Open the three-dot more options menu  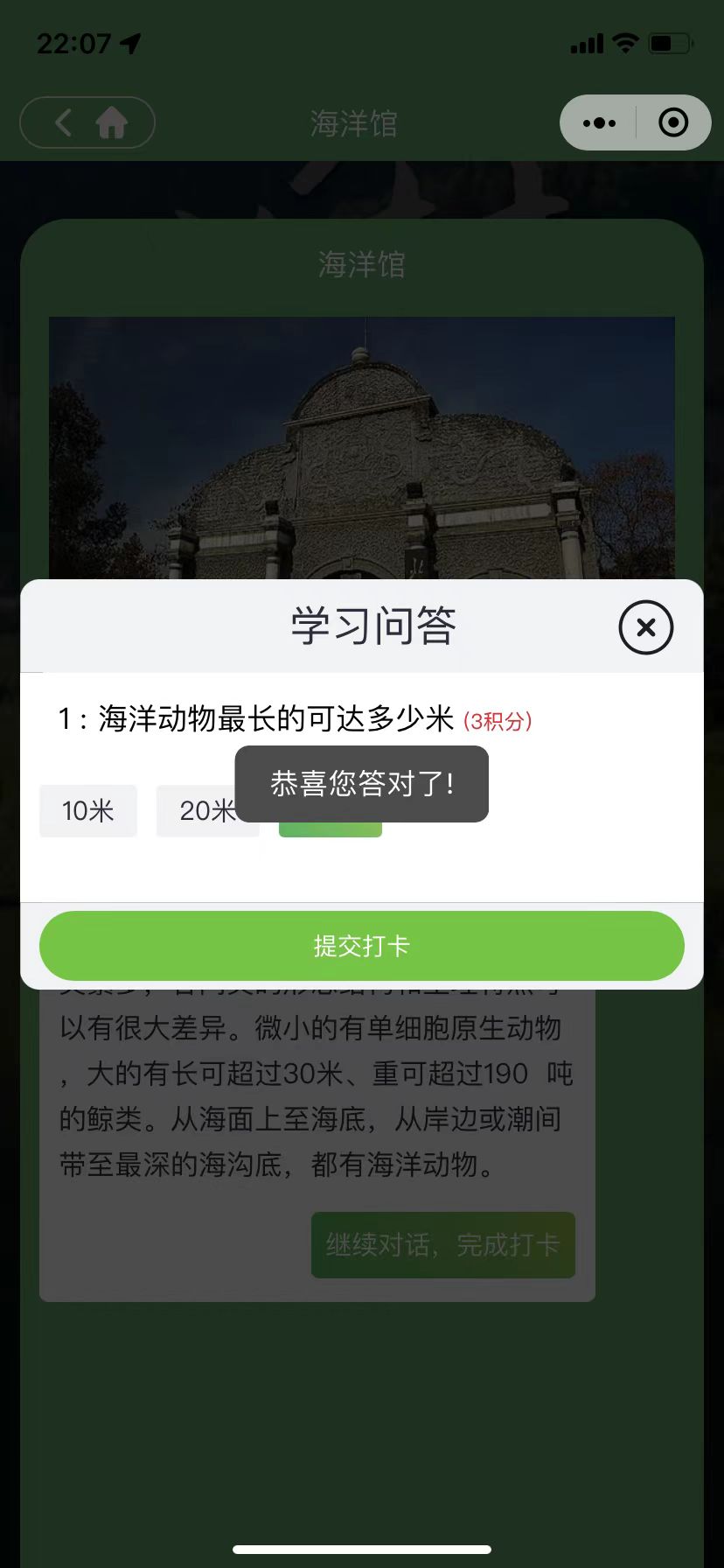point(598,122)
